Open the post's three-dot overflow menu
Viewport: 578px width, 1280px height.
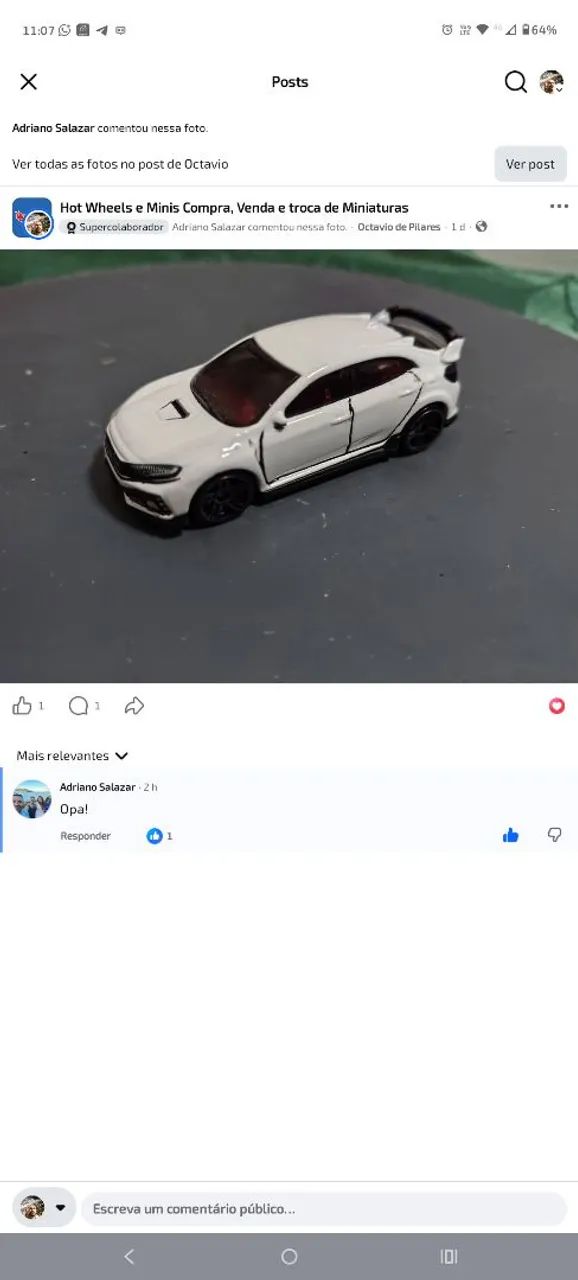559,207
